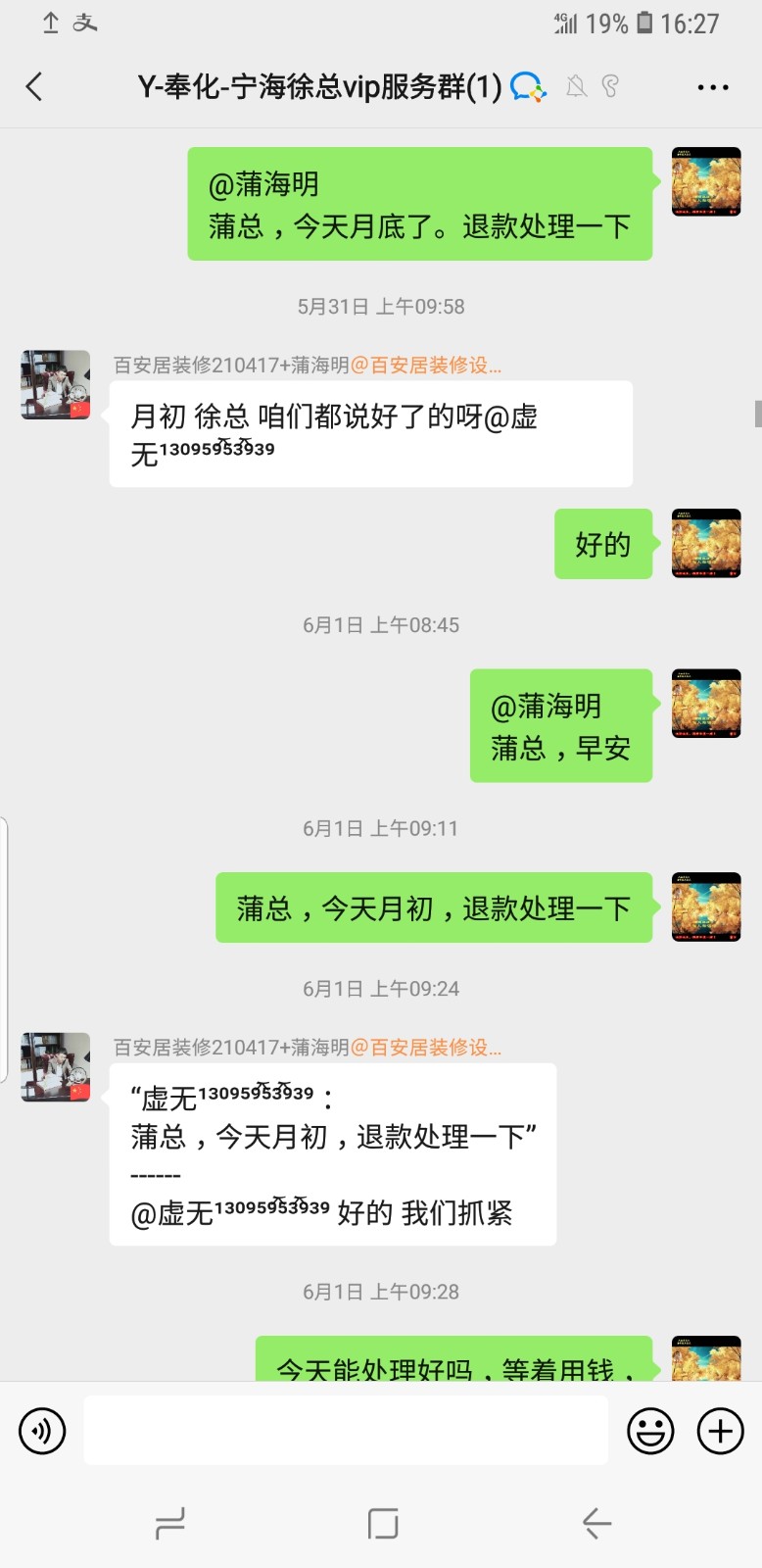Switch to voice message input
This screenshot has height=1568, width=762.
(42, 1431)
